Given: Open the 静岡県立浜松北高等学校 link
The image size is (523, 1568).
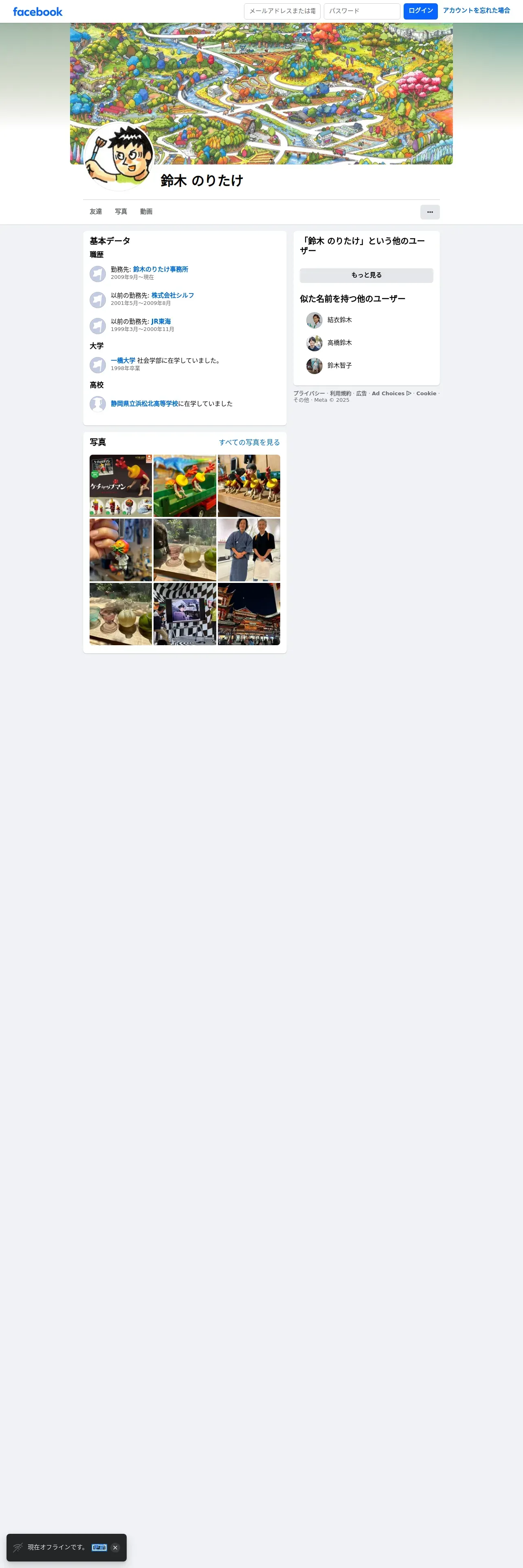Looking at the screenshot, I should [144, 403].
